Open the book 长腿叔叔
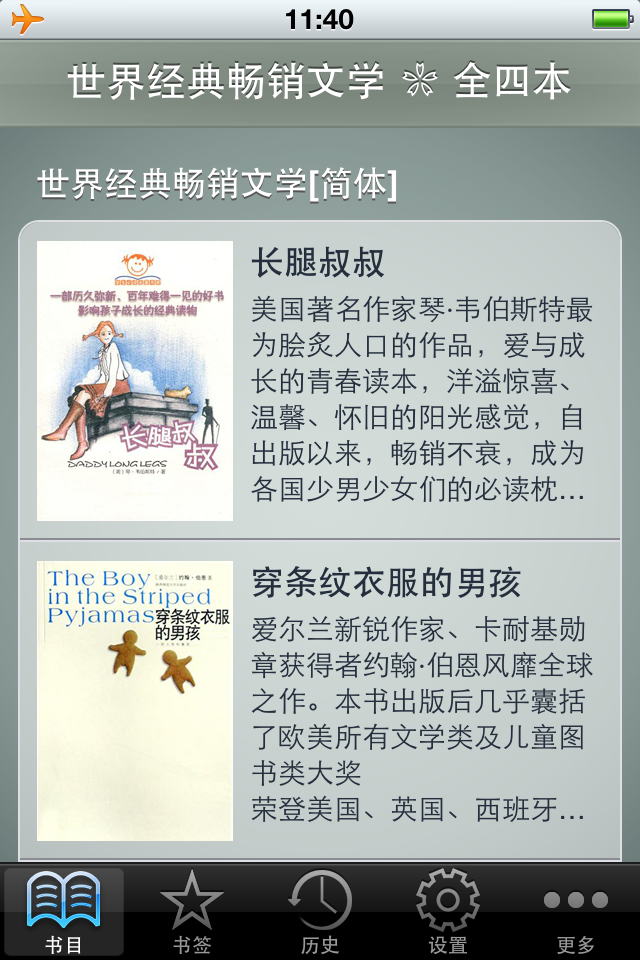The width and height of the screenshot is (640, 960). click(320, 380)
